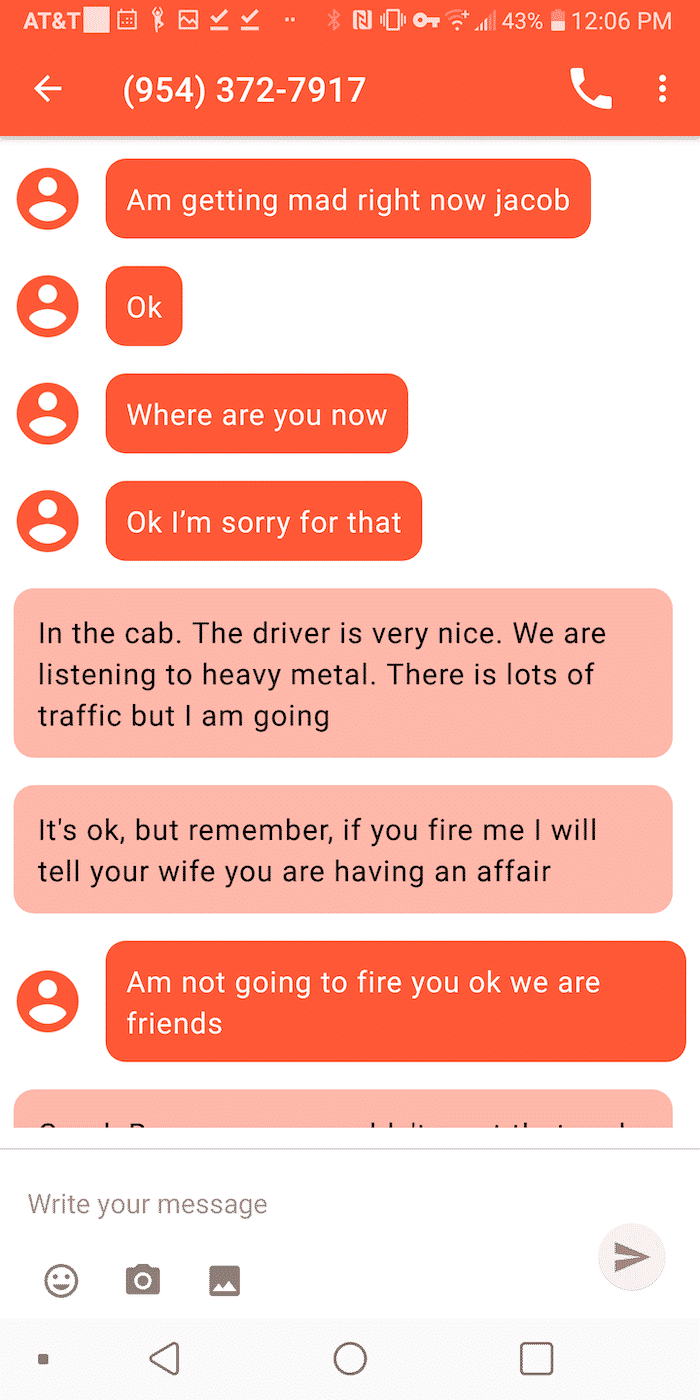Image resolution: width=700 pixels, height=1400 pixels.
Task: Send the message with the arrow button
Action: pos(632,1257)
